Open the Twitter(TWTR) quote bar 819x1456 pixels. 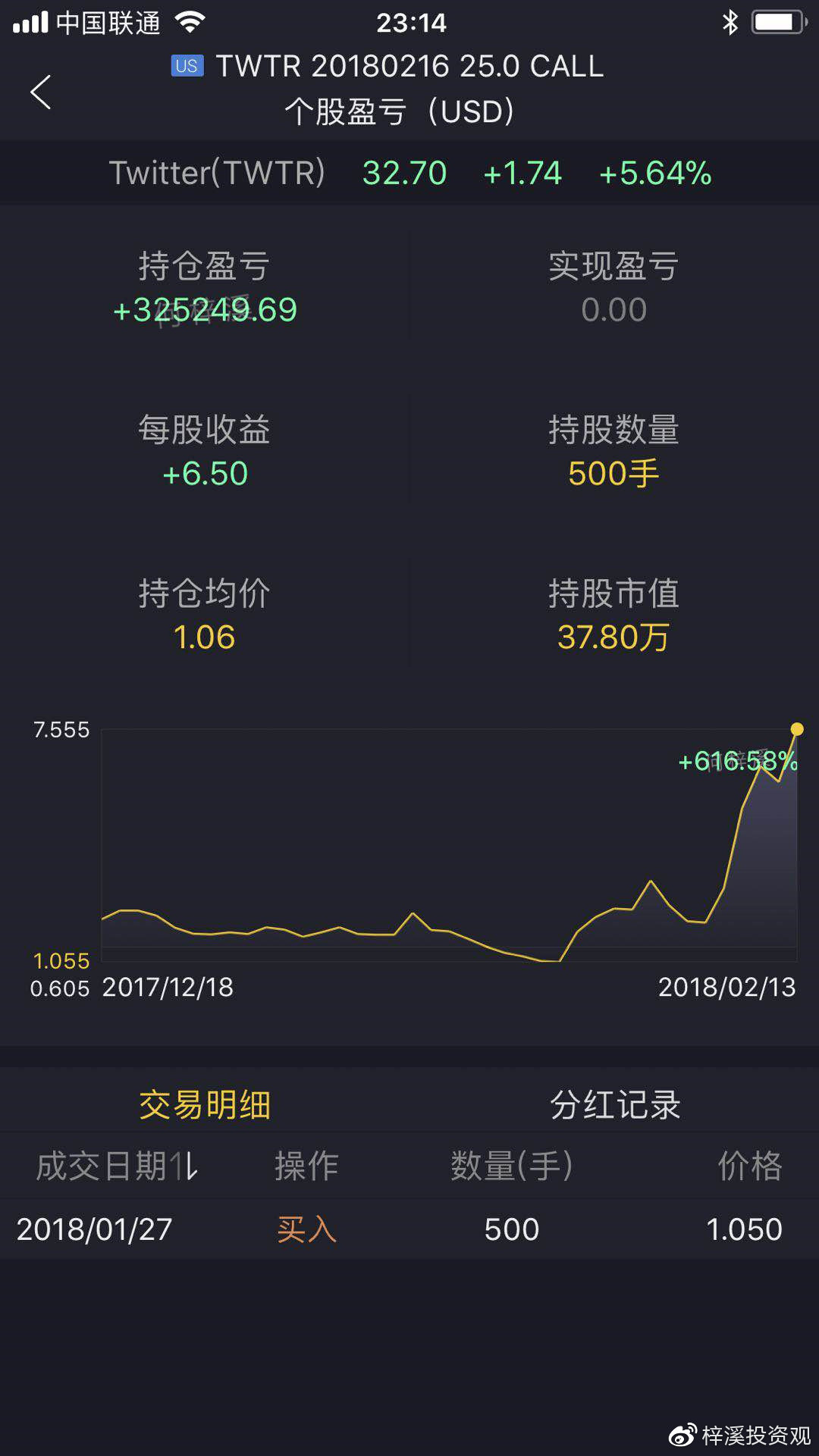click(409, 173)
